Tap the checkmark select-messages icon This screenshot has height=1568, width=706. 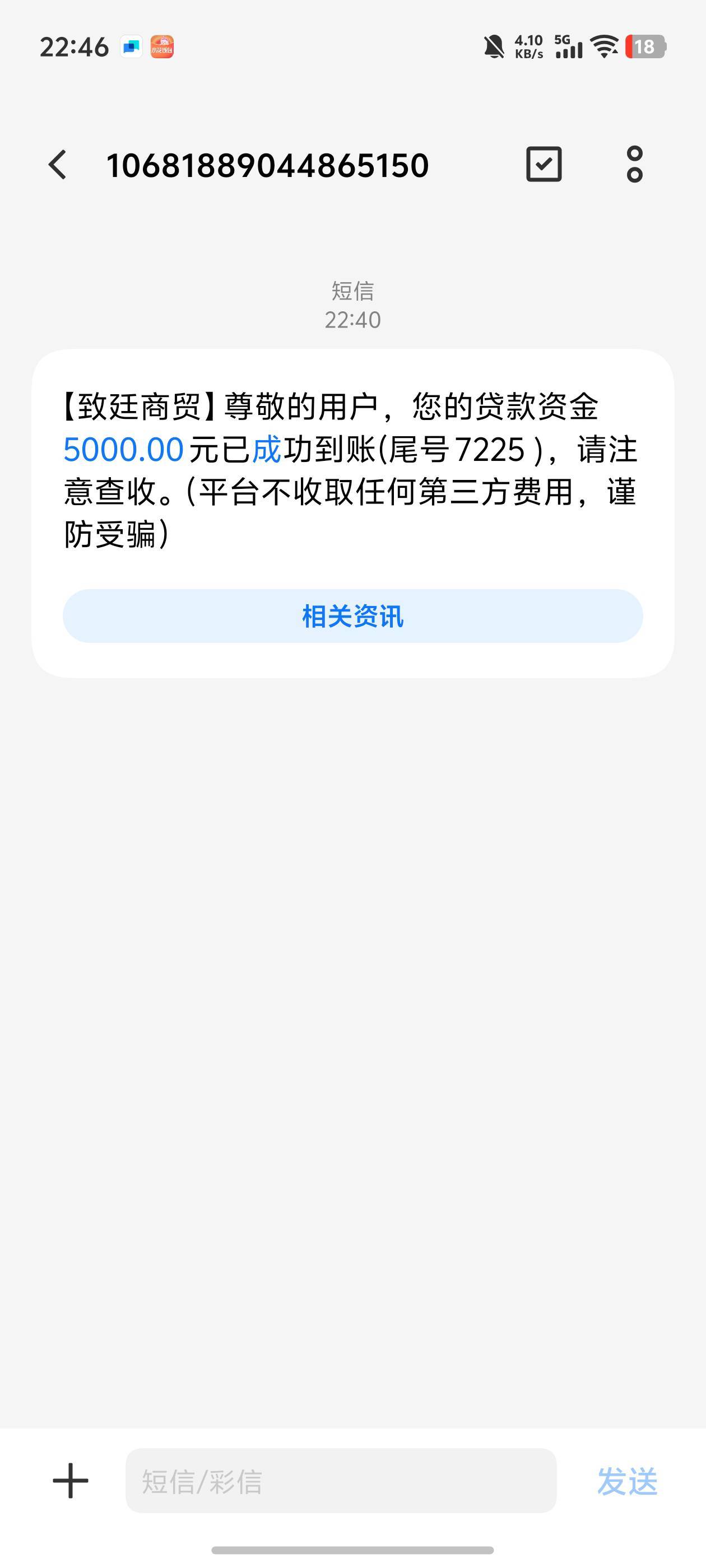point(544,164)
